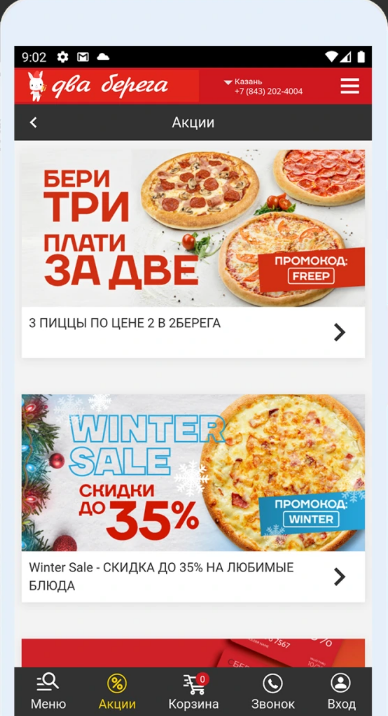
Task: Switch to the Меню tab
Action: 48,691
